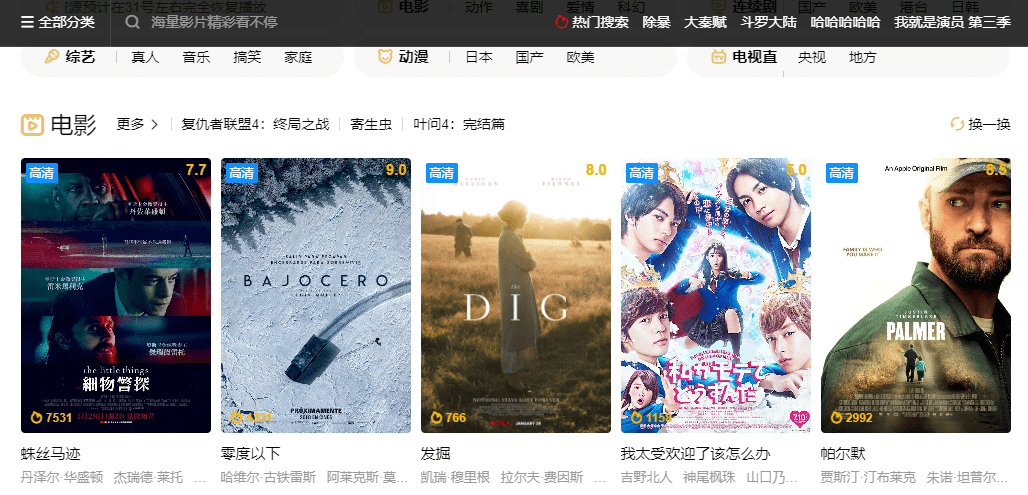
Task: Open movie 帕尔默 poster
Action: [916, 295]
